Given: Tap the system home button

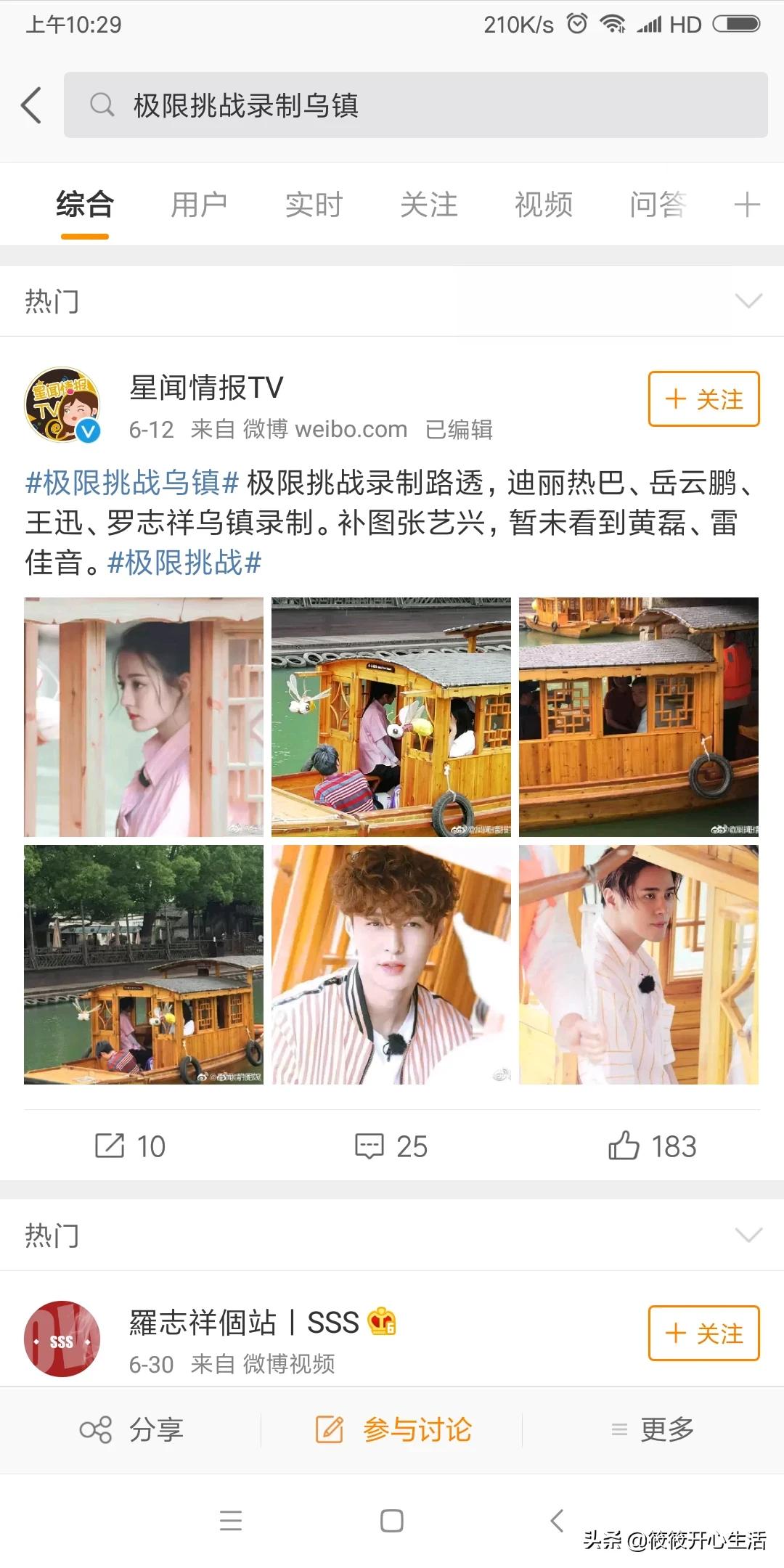Looking at the screenshot, I should (392, 1520).
